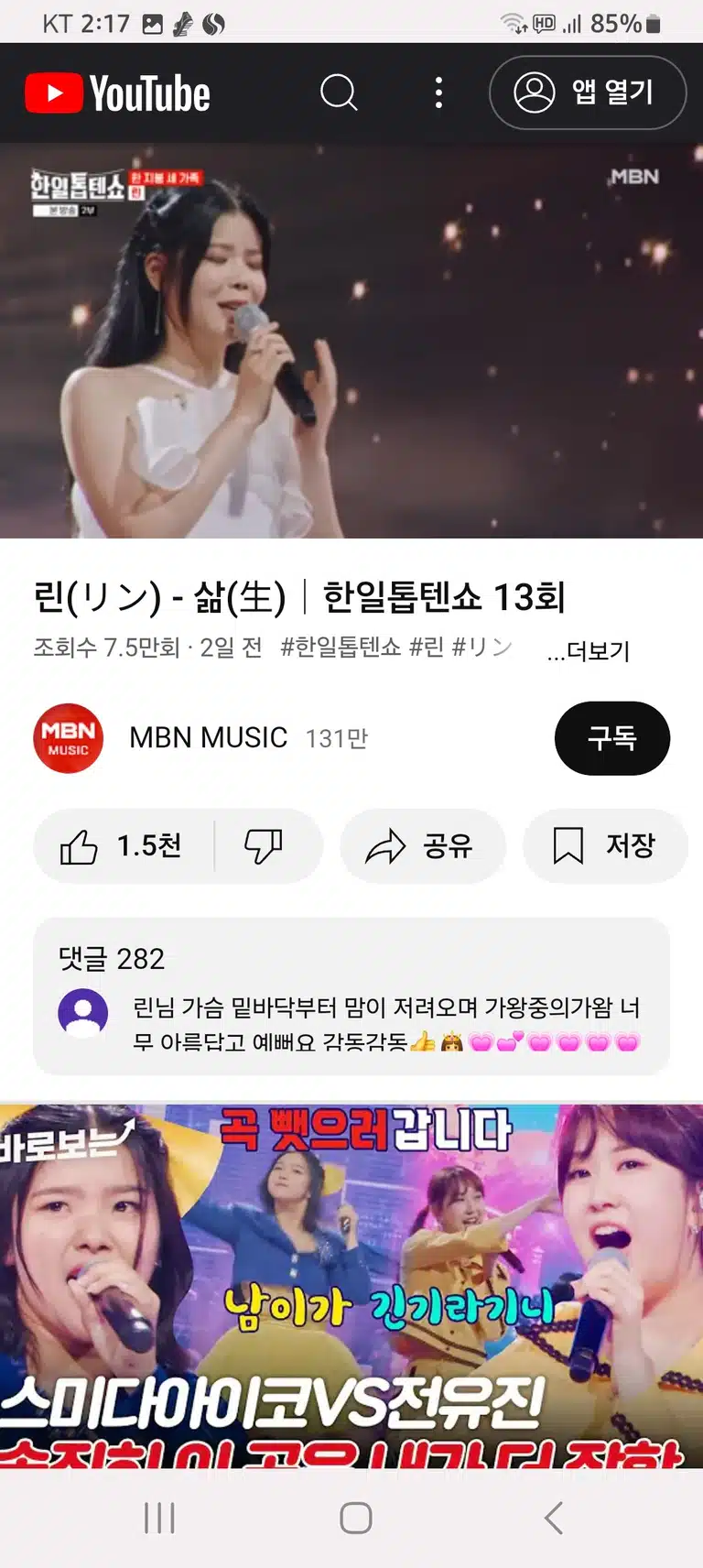This screenshot has height=1568, width=703.
Task: Open the 스미다아이코VS전유진 recommended video
Action: point(351,1286)
